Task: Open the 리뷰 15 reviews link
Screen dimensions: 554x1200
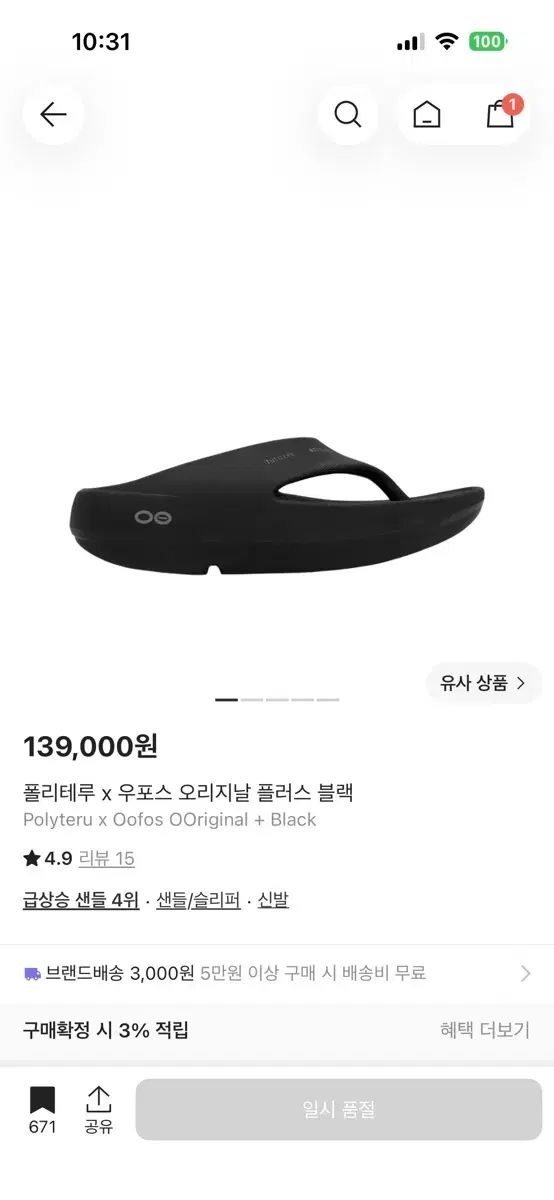Action: [107, 858]
